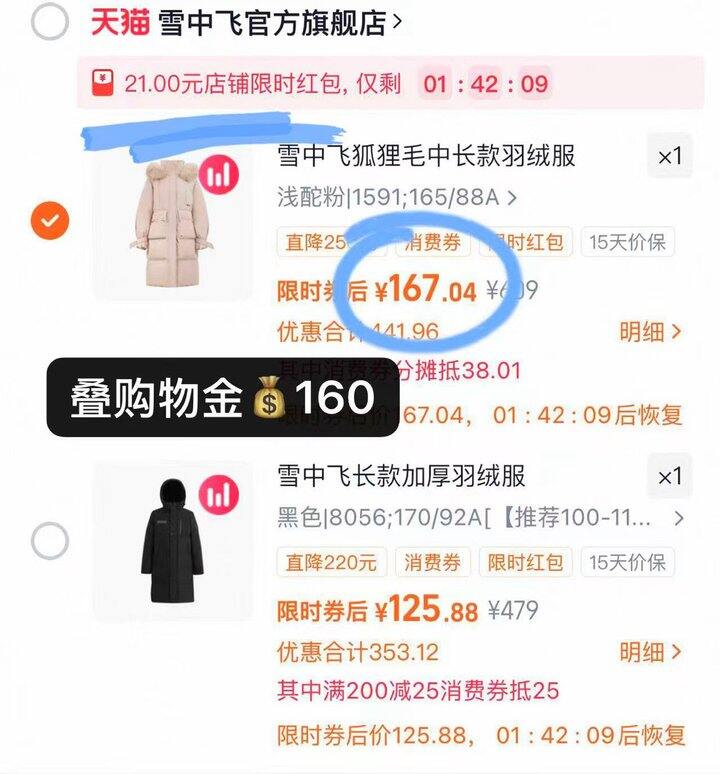
Task: Select all items from 雪中飞官方旗舰店
Action: (x=49, y=22)
